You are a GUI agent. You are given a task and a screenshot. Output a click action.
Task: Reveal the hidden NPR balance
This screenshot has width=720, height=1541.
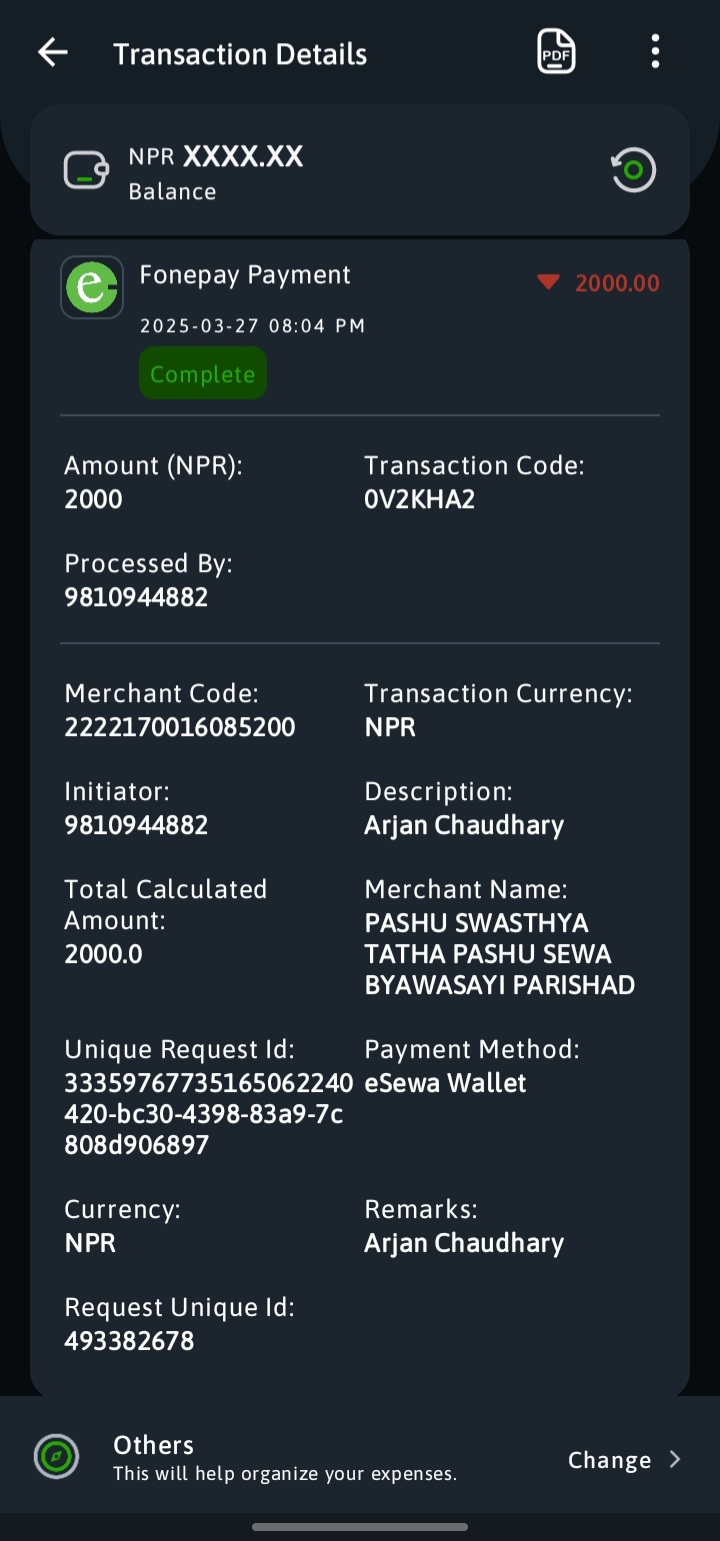633,170
